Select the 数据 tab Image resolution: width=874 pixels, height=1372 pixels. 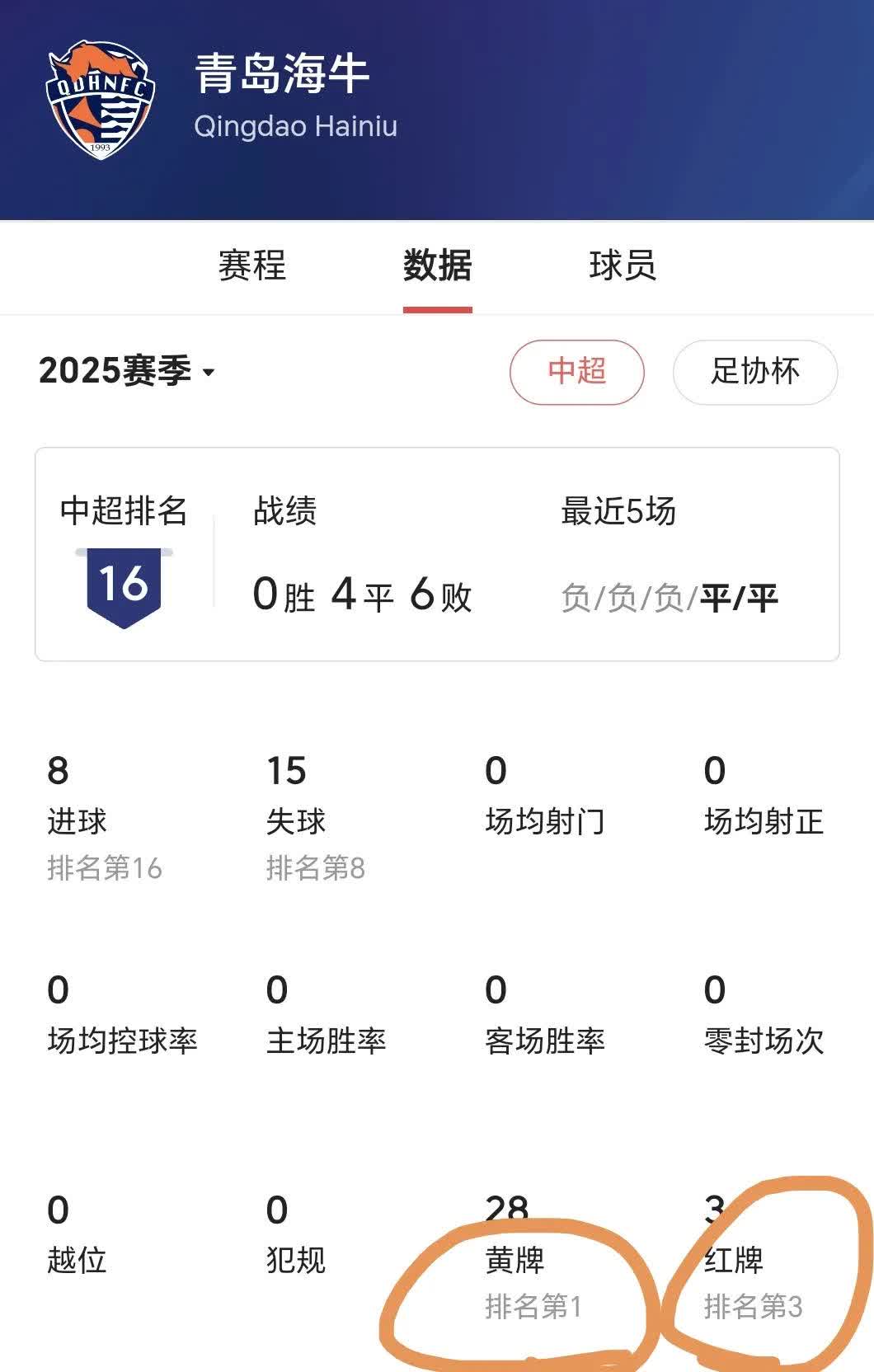437,265
